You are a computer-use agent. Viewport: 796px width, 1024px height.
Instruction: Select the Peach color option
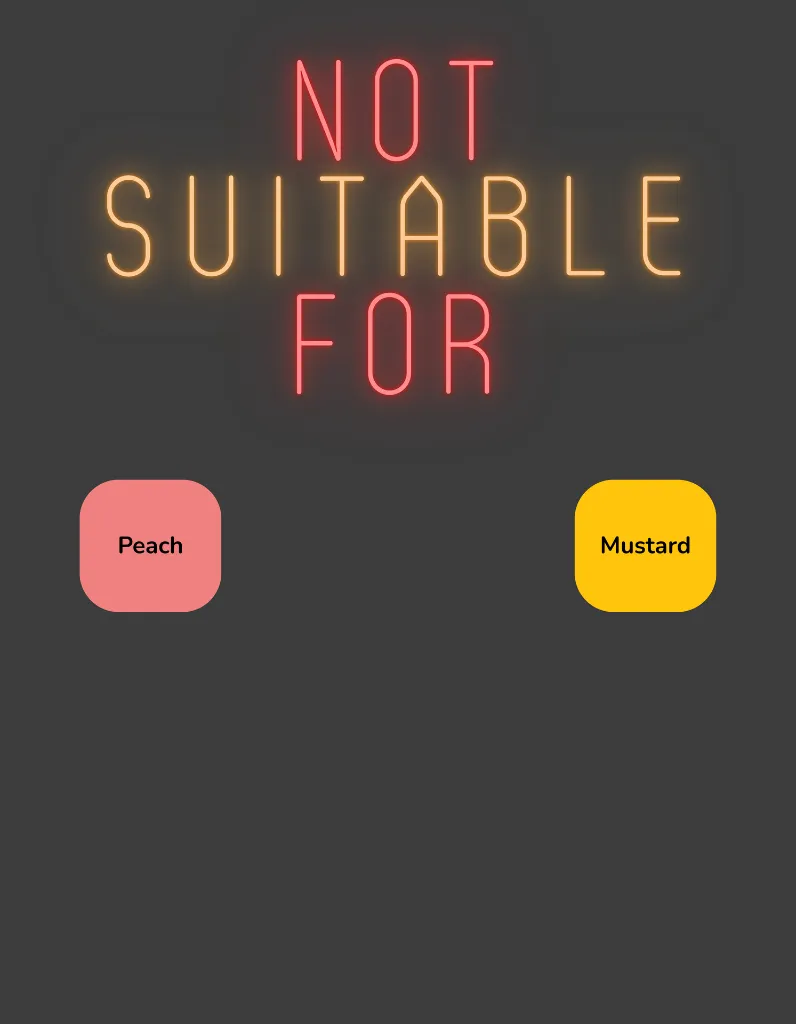150,545
